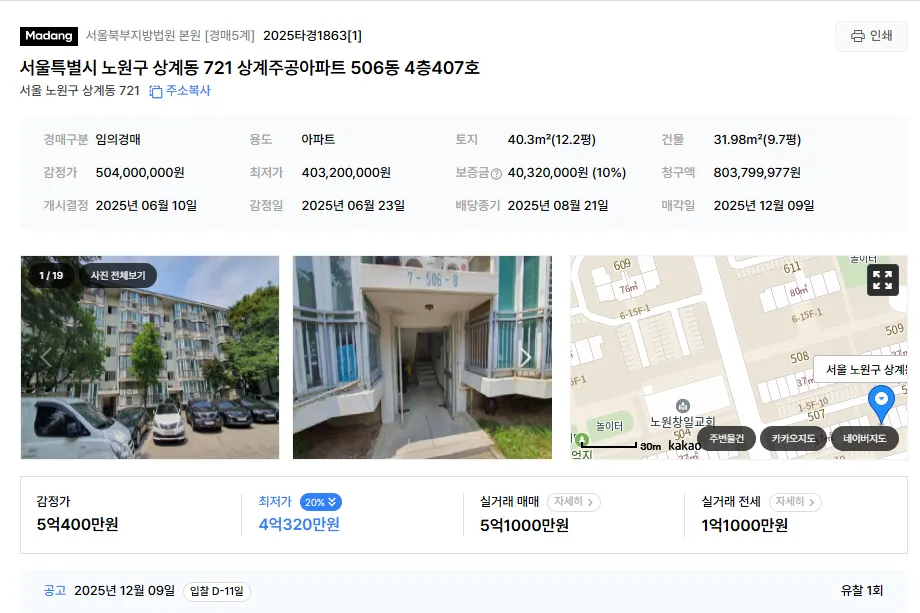Open the location in 카카오지도

click(793, 438)
